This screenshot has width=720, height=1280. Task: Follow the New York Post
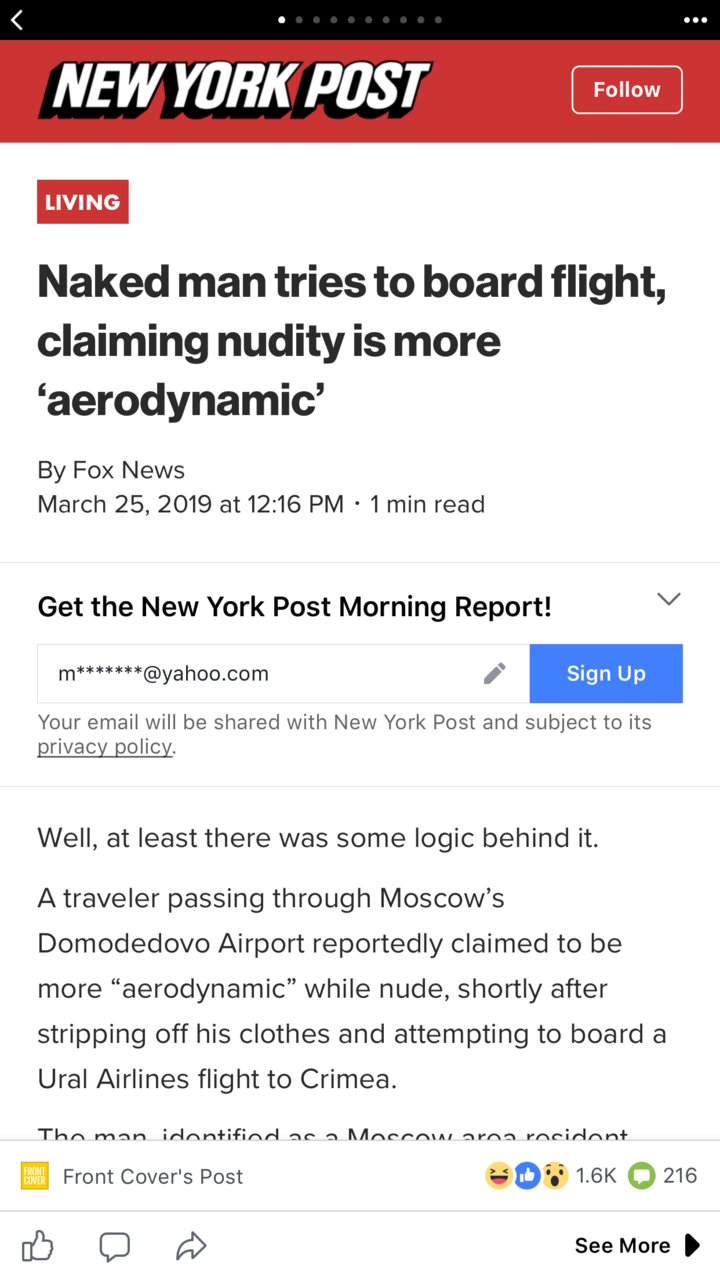[x=626, y=90]
